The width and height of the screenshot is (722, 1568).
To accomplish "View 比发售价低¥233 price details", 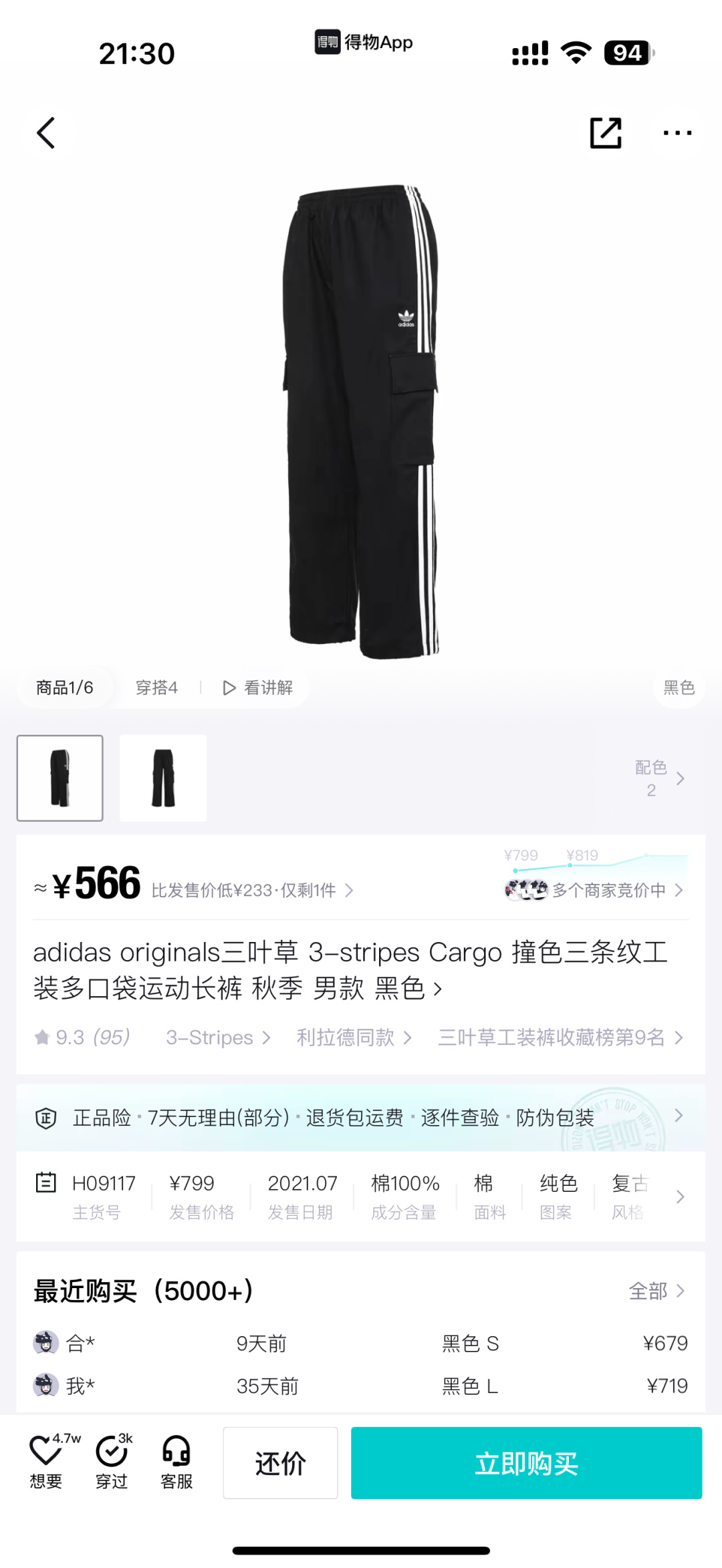I will pyautogui.click(x=253, y=891).
